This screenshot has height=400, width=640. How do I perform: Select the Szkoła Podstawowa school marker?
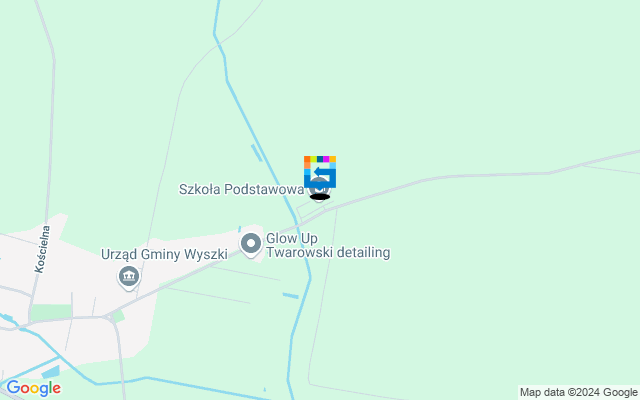[x=320, y=187]
